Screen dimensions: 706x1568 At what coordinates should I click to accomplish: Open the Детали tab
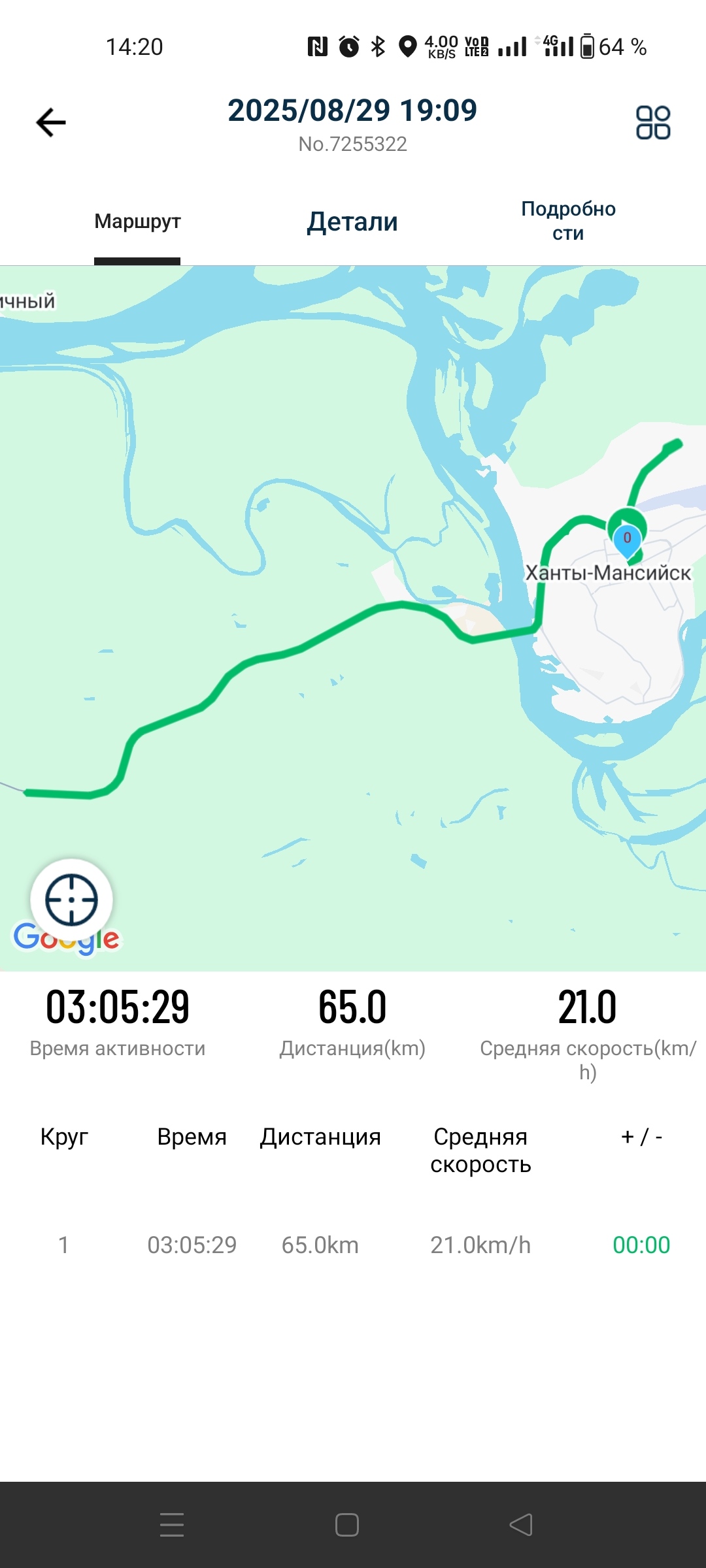[x=352, y=221]
